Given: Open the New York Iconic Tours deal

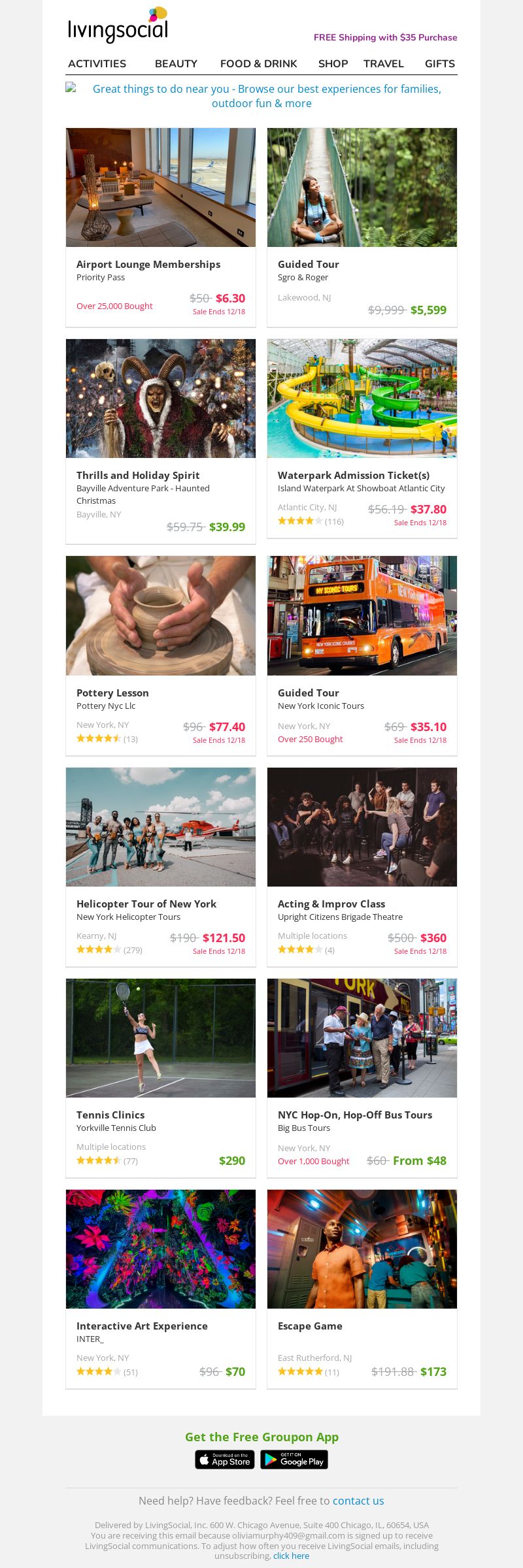Looking at the screenshot, I should click(x=308, y=693).
